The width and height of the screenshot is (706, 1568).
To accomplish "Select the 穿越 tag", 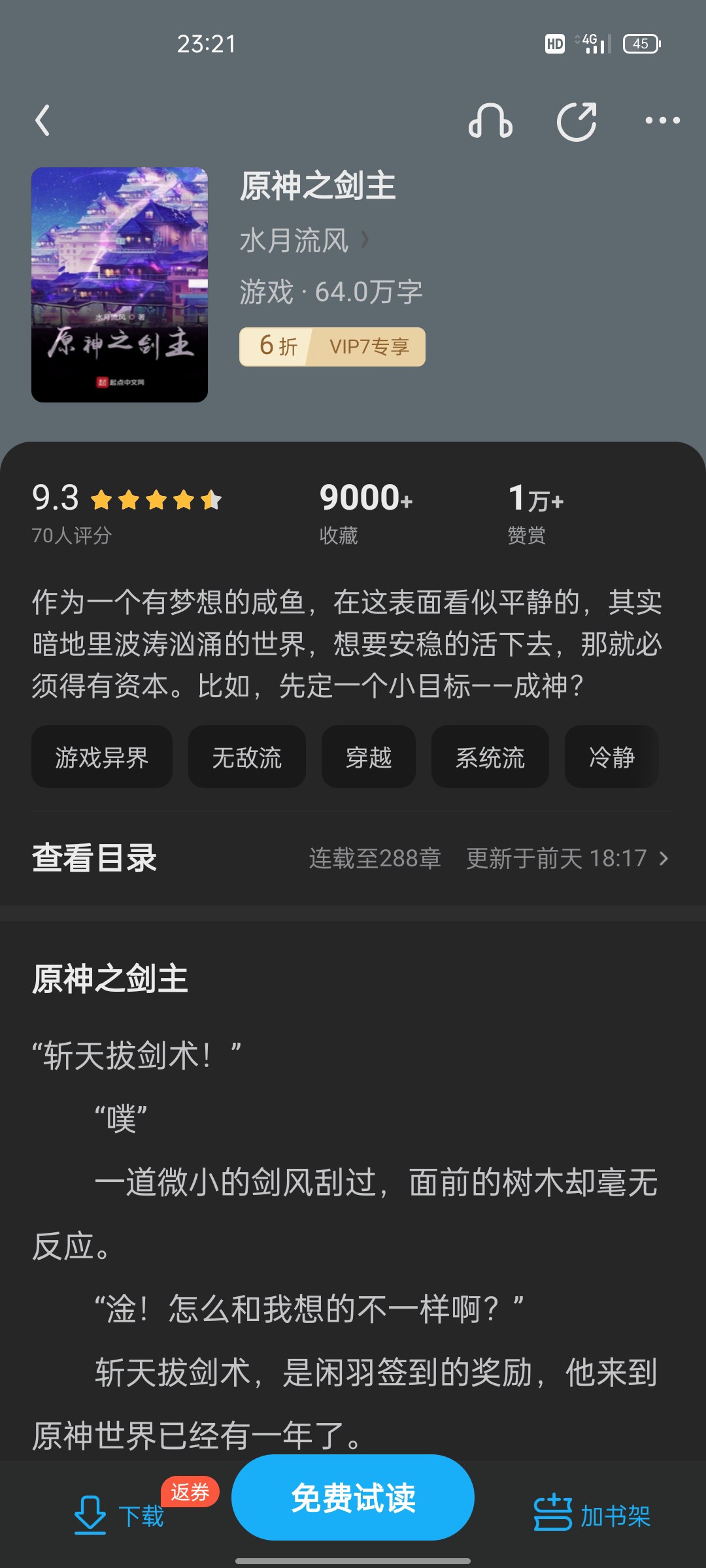I will point(368,757).
